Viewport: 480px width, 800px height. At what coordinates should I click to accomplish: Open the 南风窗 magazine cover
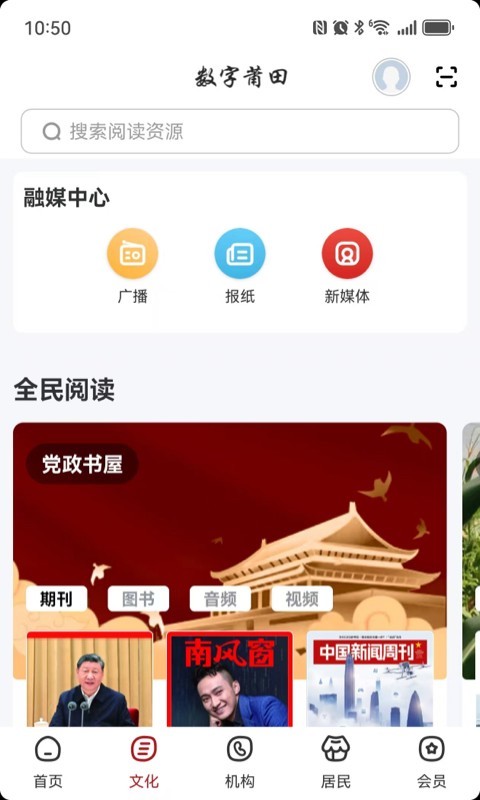point(230,679)
